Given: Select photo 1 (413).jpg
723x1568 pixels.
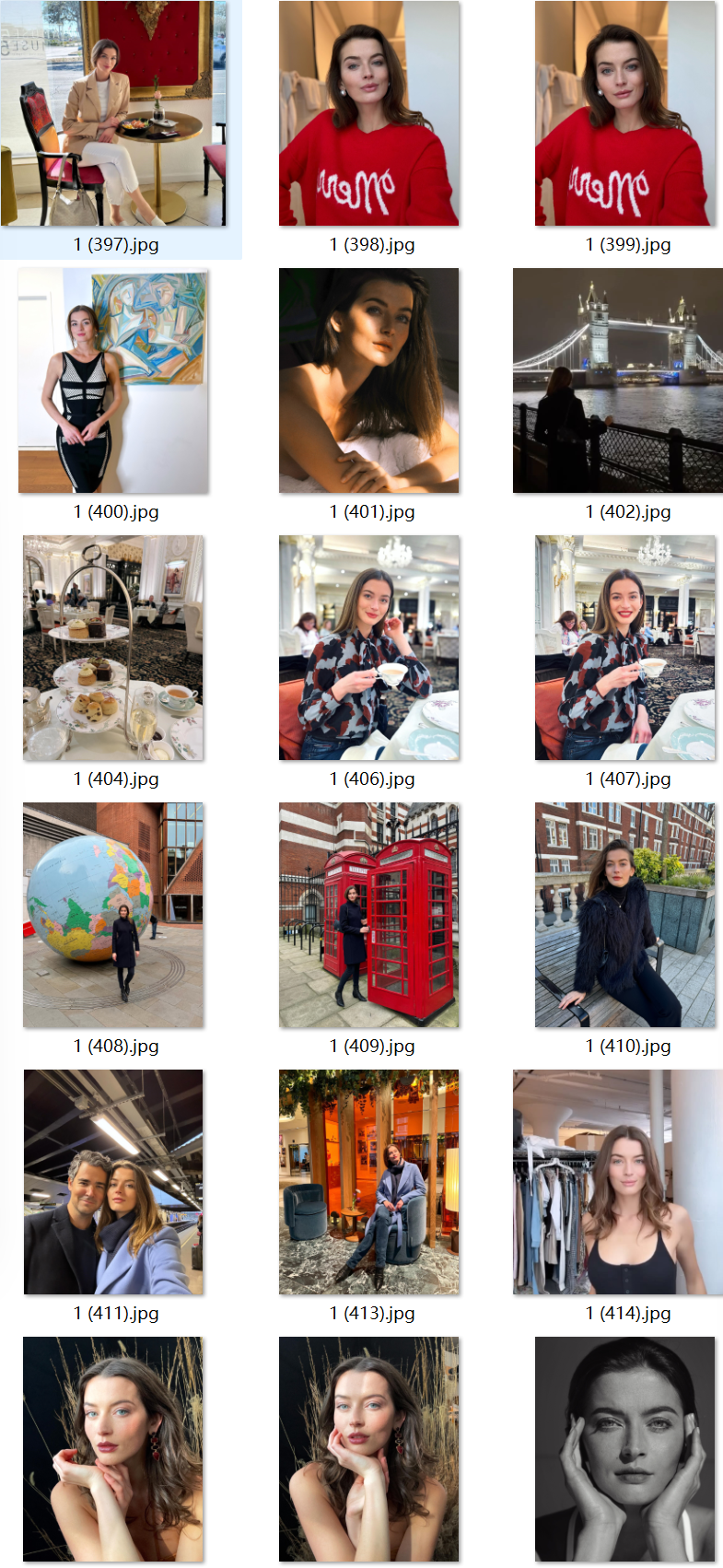Looking at the screenshot, I should point(368,1182).
